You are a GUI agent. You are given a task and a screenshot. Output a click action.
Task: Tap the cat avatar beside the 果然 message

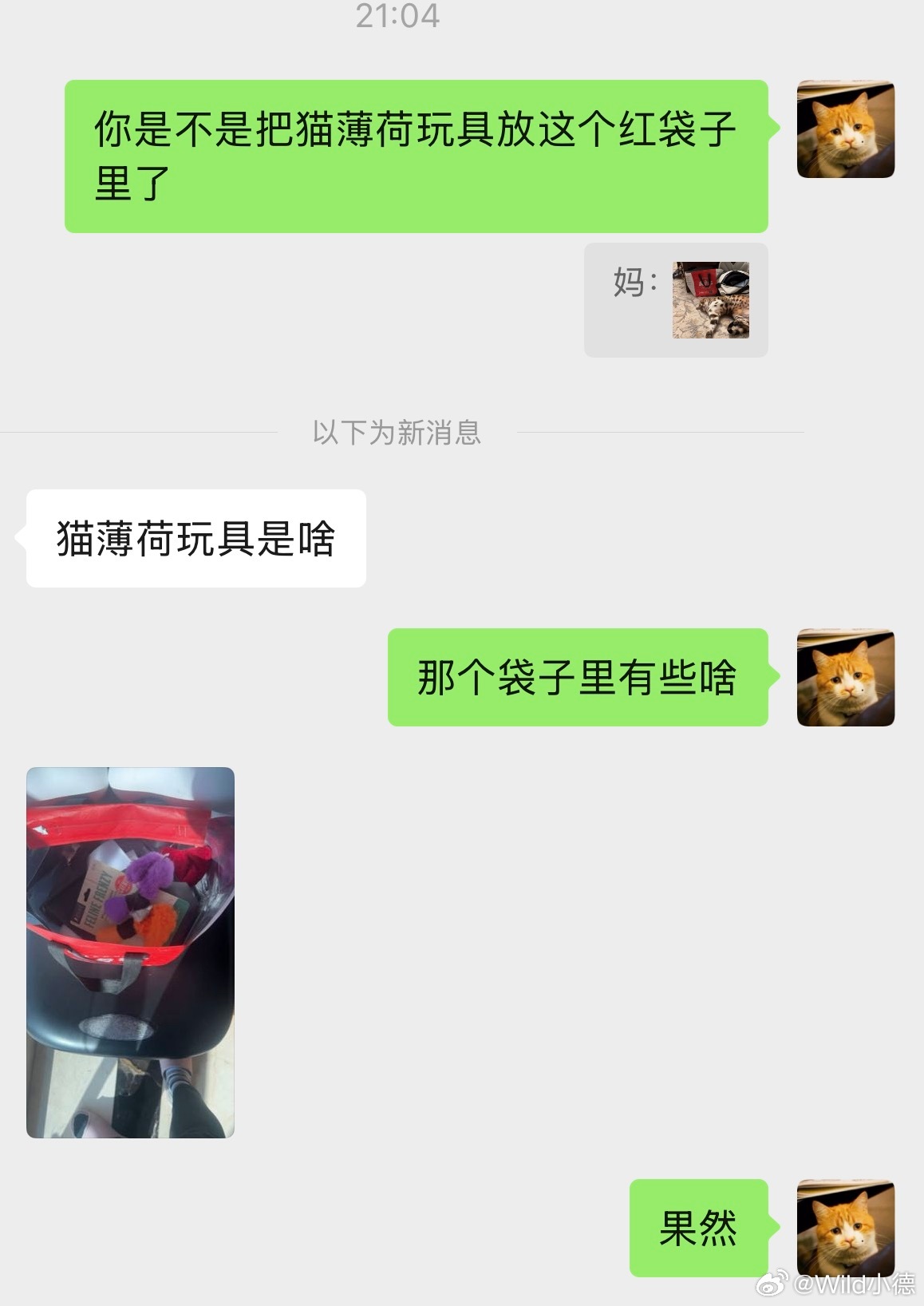coord(845,1227)
